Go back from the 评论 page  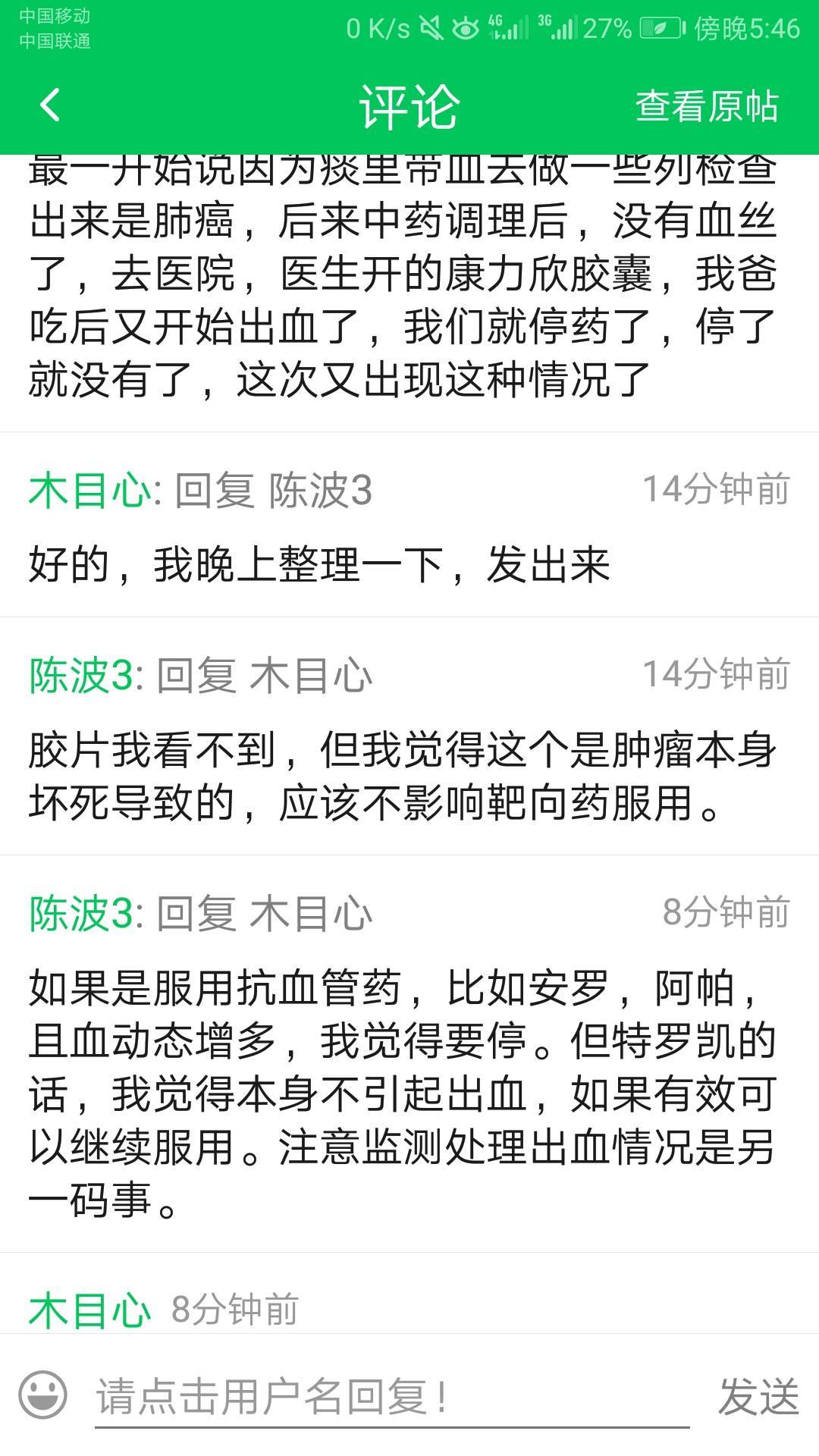pos(50,105)
